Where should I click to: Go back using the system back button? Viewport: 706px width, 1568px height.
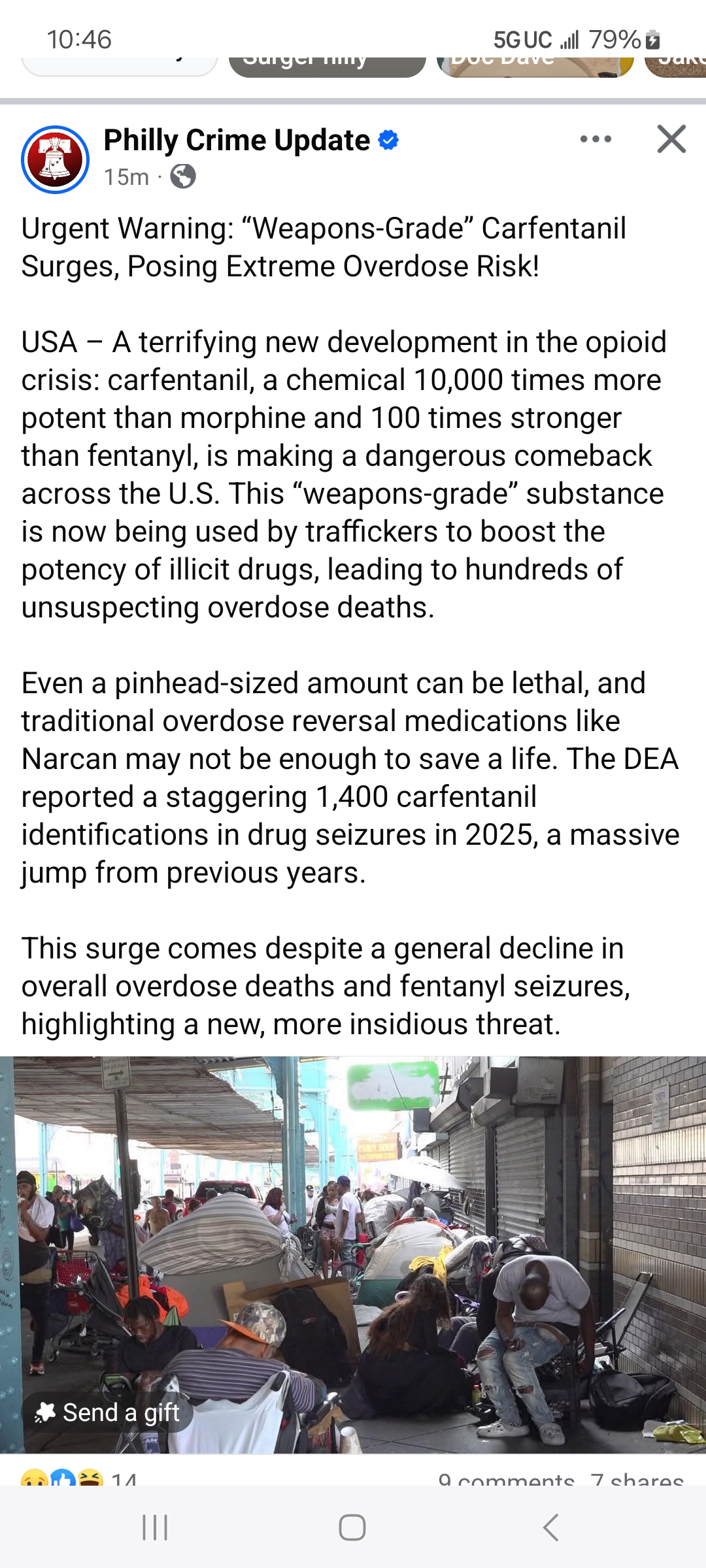point(550,1527)
